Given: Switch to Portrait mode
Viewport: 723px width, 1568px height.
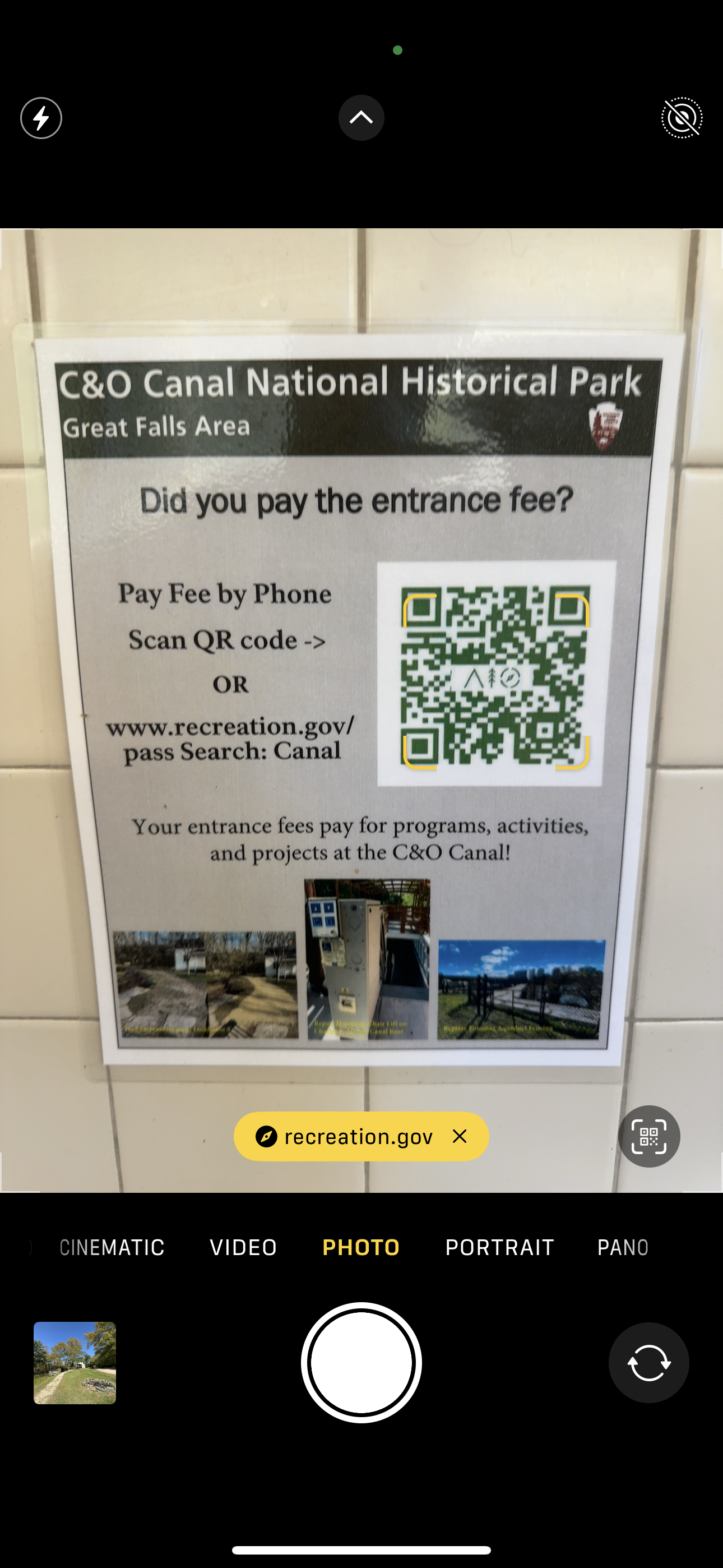Looking at the screenshot, I should [x=499, y=1247].
